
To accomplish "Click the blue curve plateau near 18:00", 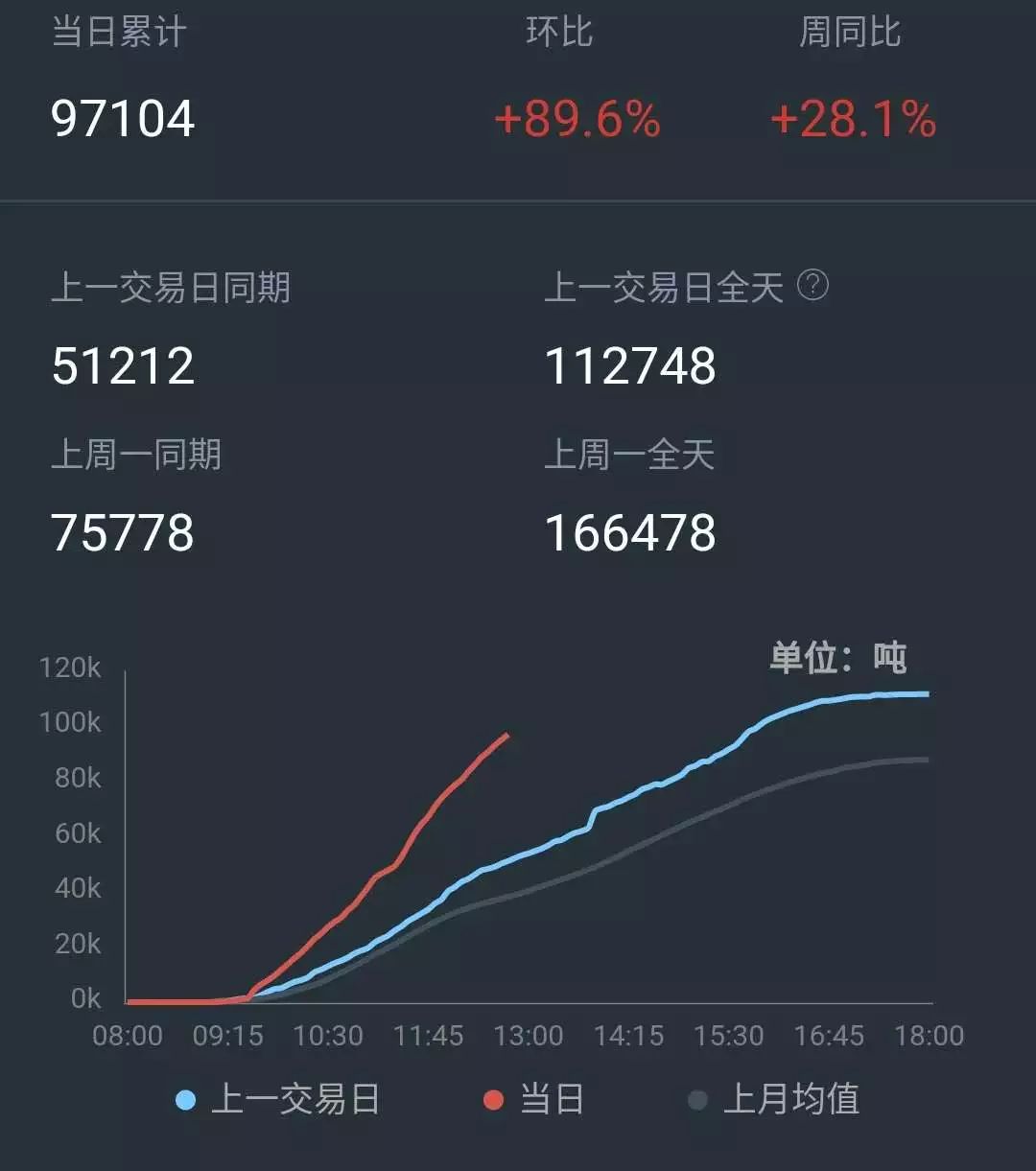I will click(x=902, y=694).
